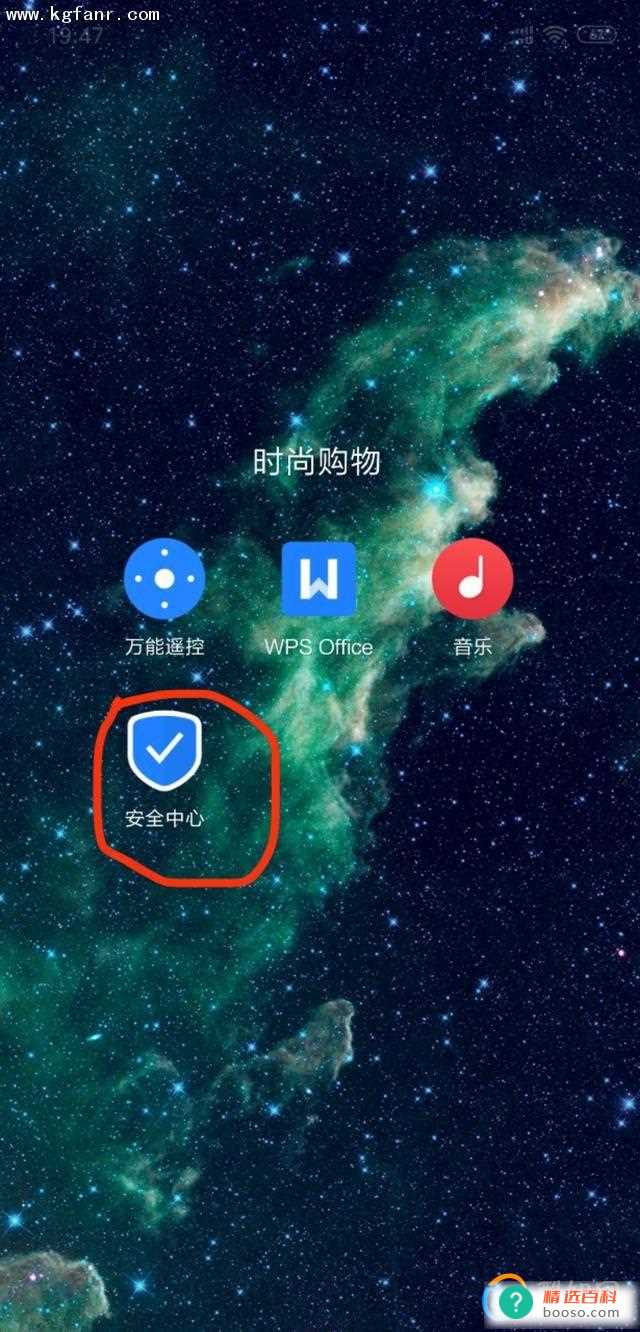Launch WPS Office
Image resolution: width=640 pixels, height=1332 pixels.
318,580
